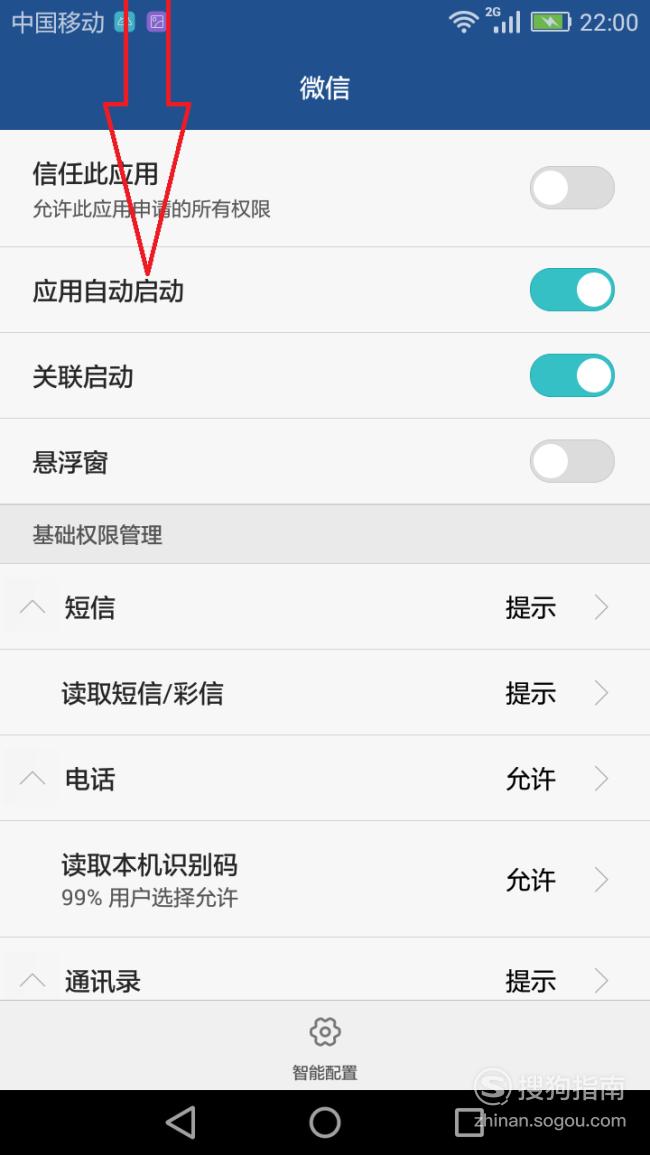650x1155 pixels.
Task: Enable the 信任此应用 switch
Action: tap(572, 188)
